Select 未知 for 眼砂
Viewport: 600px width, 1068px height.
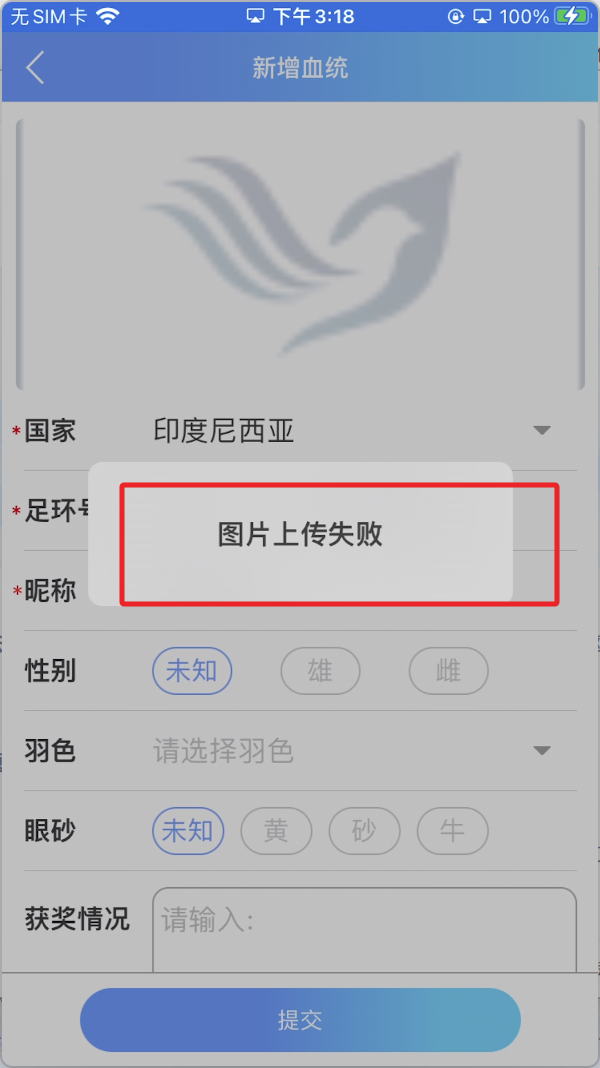[x=188, y=831]
